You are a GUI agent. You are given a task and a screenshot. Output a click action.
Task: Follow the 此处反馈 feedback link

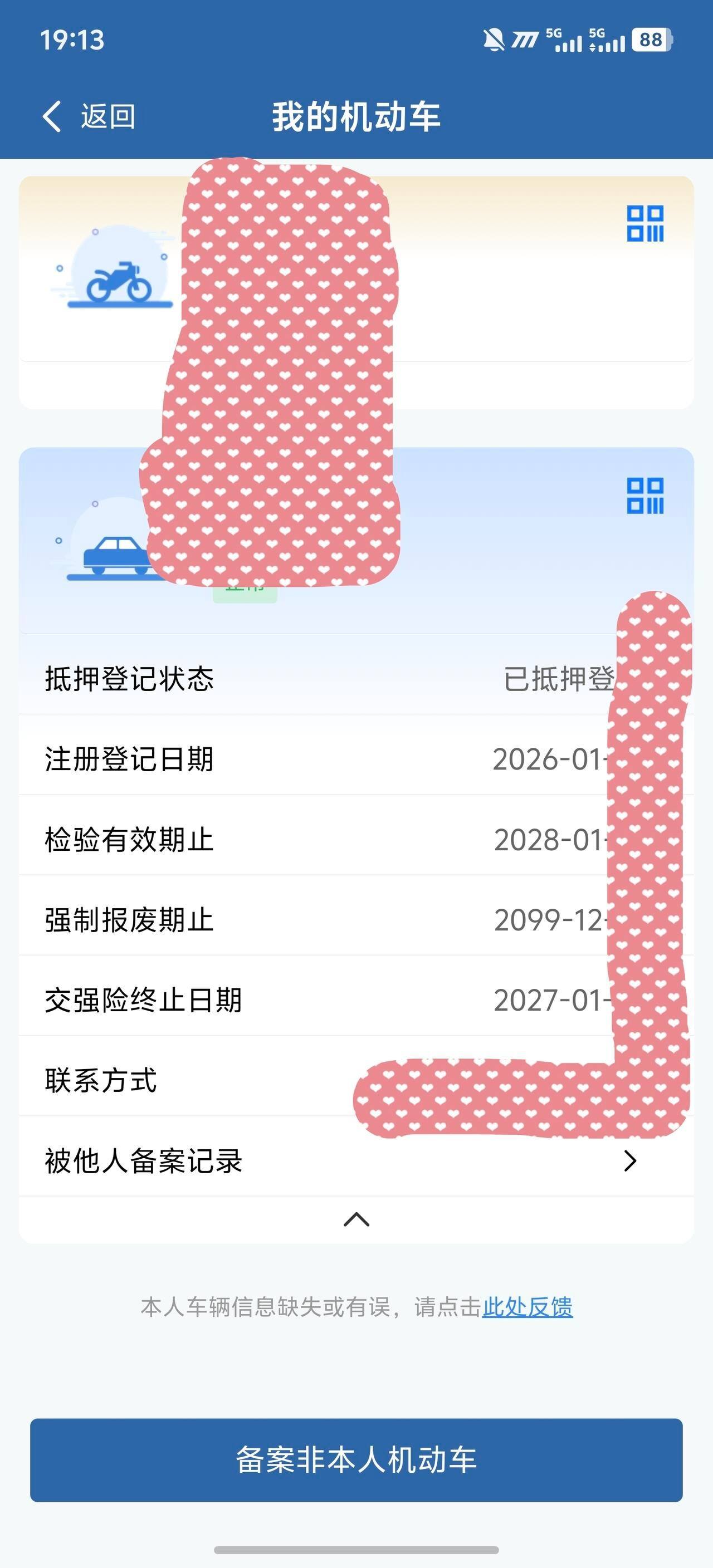pos(528,1307)
